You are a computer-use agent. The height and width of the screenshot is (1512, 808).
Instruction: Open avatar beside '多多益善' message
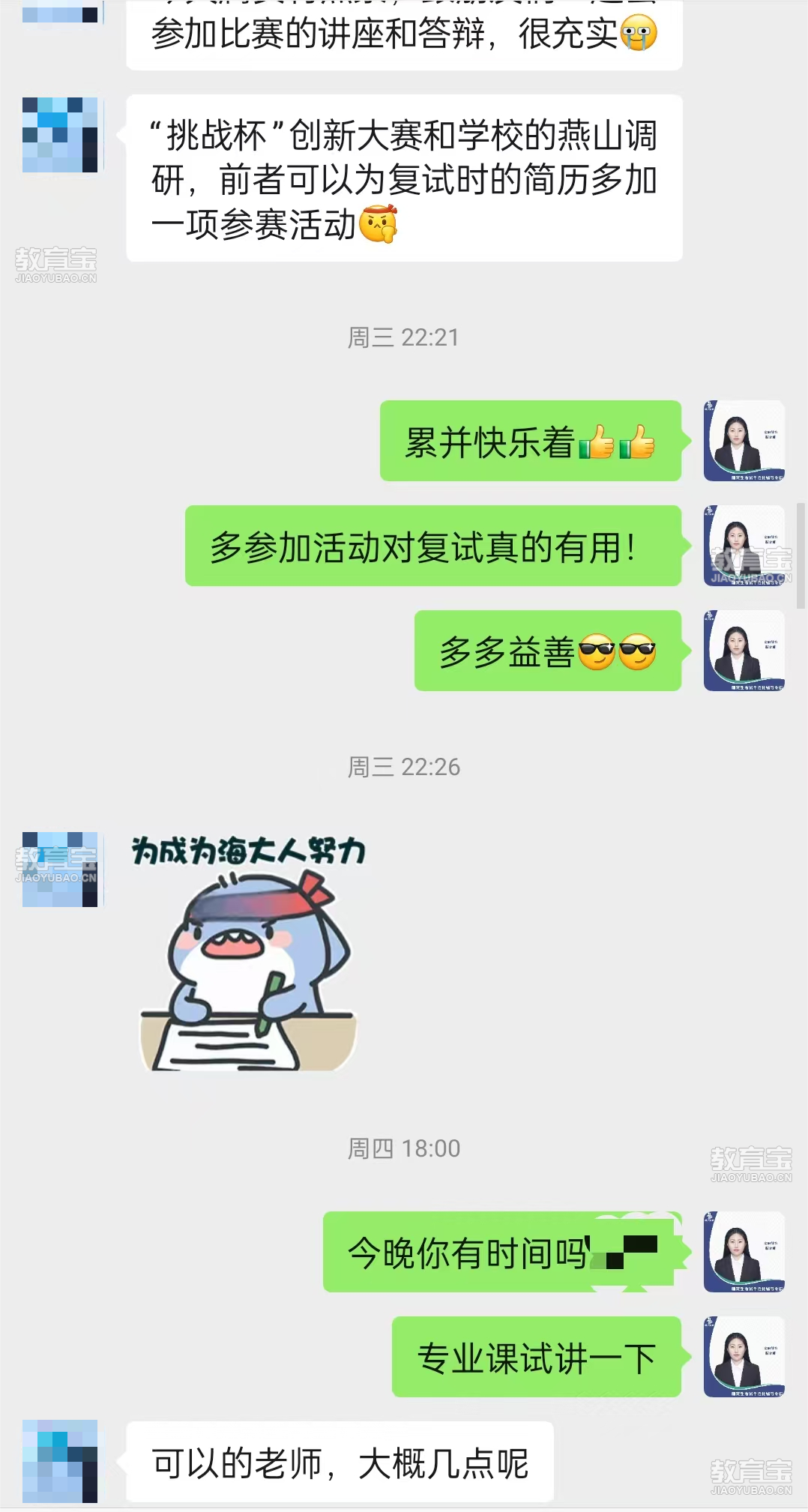[x=744, y=651]
